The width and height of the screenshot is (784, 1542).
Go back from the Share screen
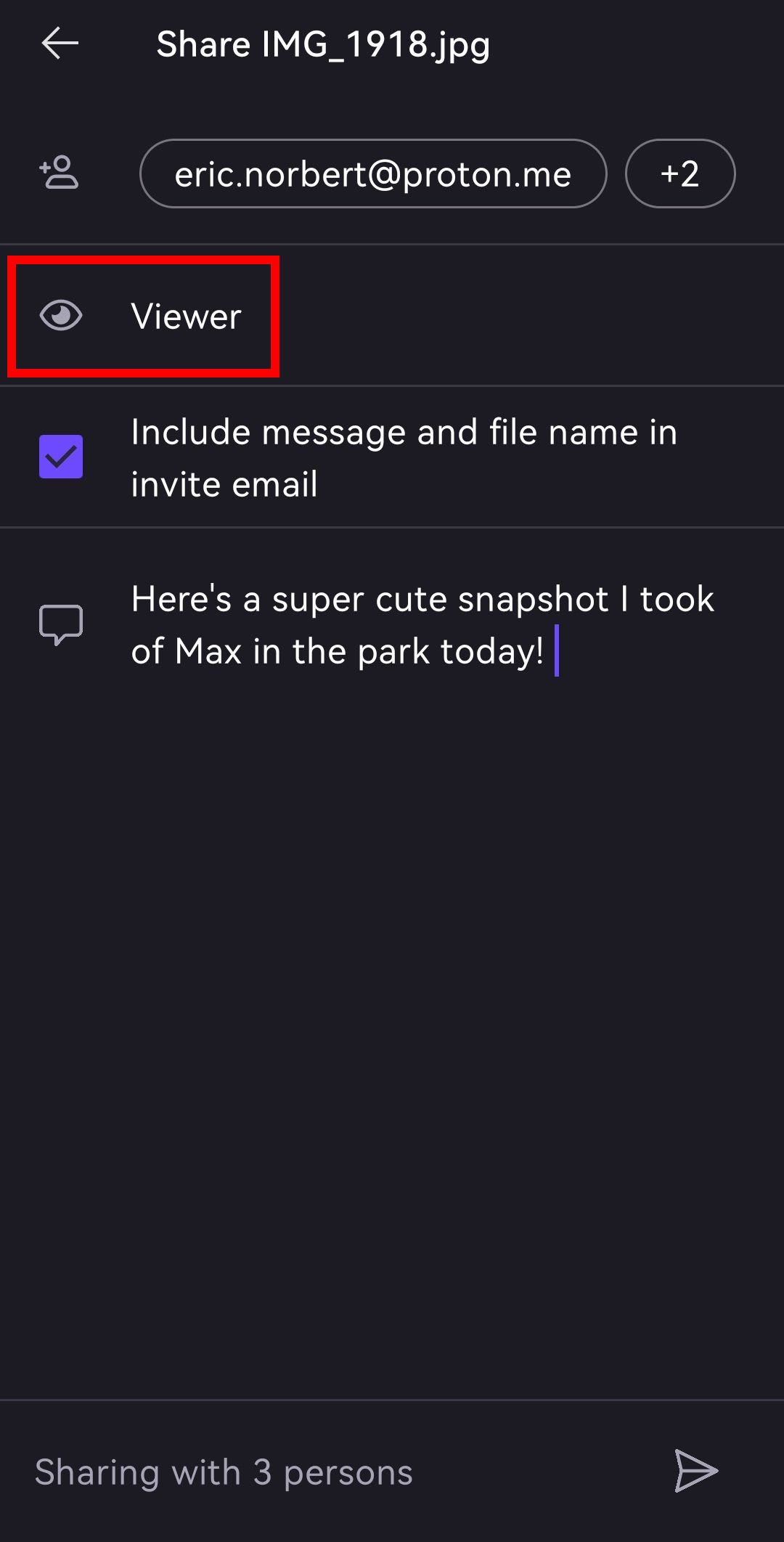(60, 44)
